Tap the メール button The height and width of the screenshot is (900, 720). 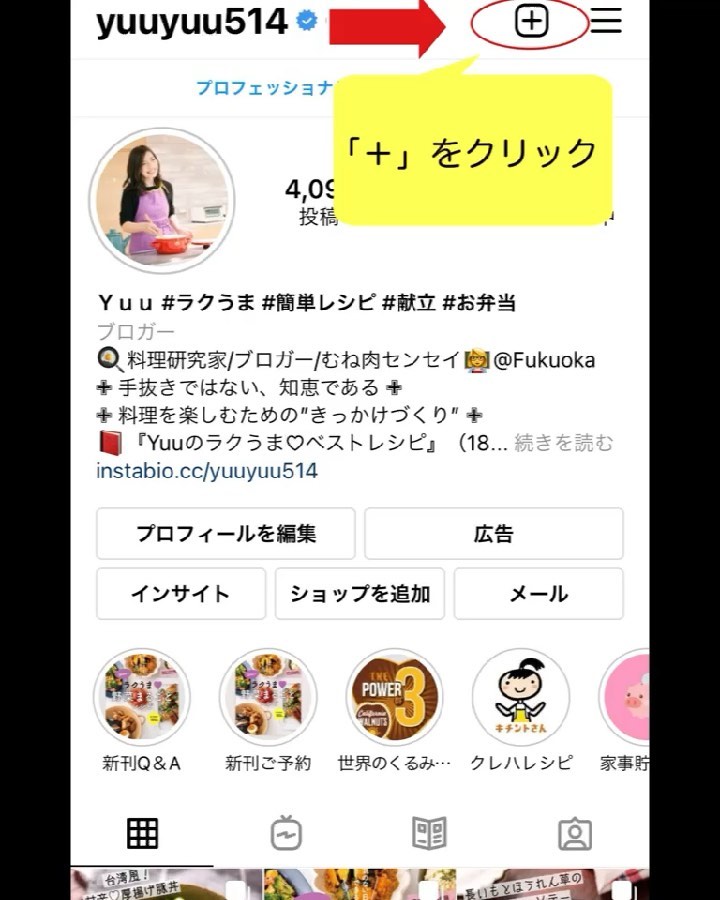538,594
